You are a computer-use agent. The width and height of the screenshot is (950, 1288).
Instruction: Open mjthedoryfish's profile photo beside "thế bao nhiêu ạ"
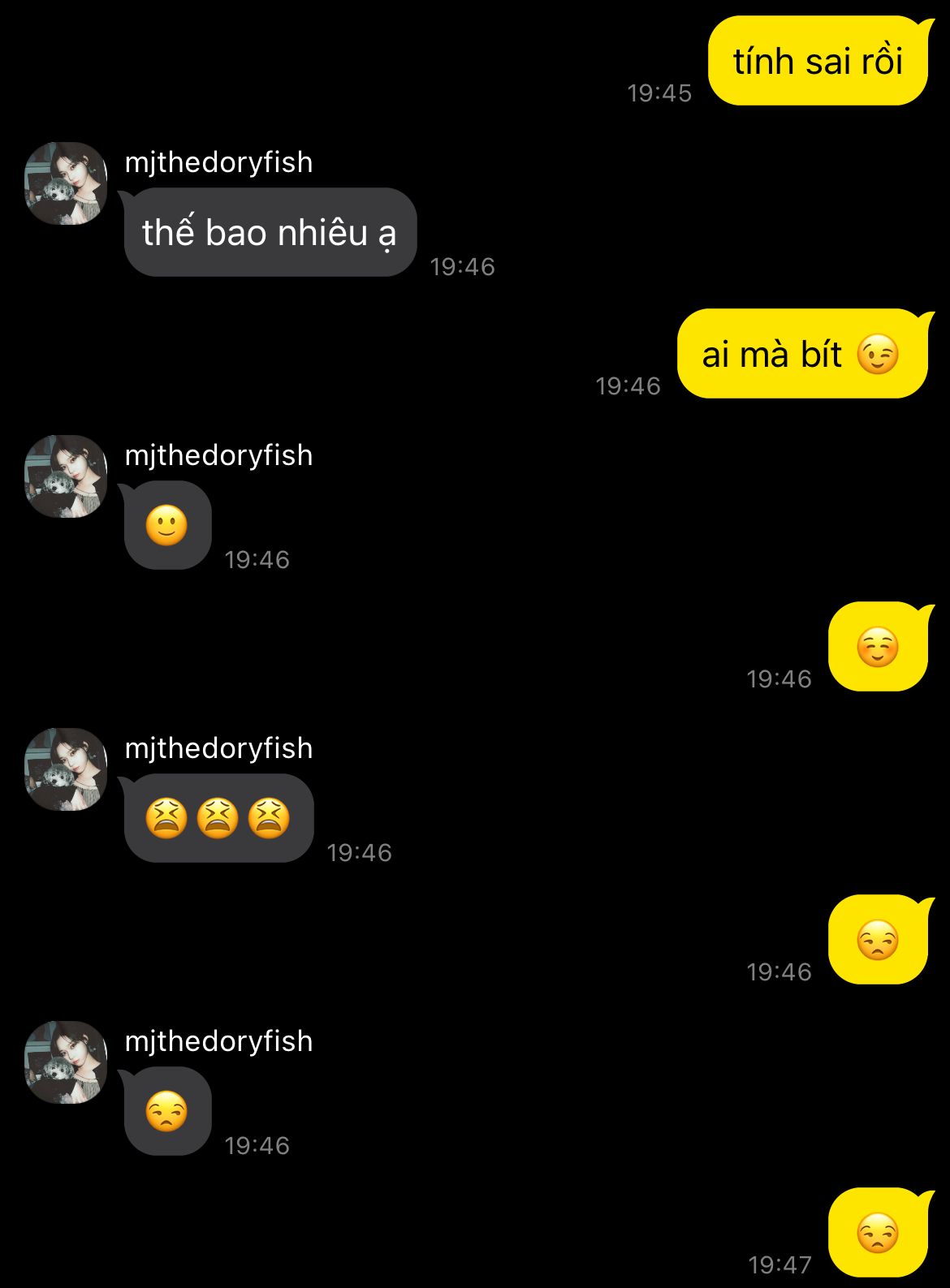click(x=67, y=183)
